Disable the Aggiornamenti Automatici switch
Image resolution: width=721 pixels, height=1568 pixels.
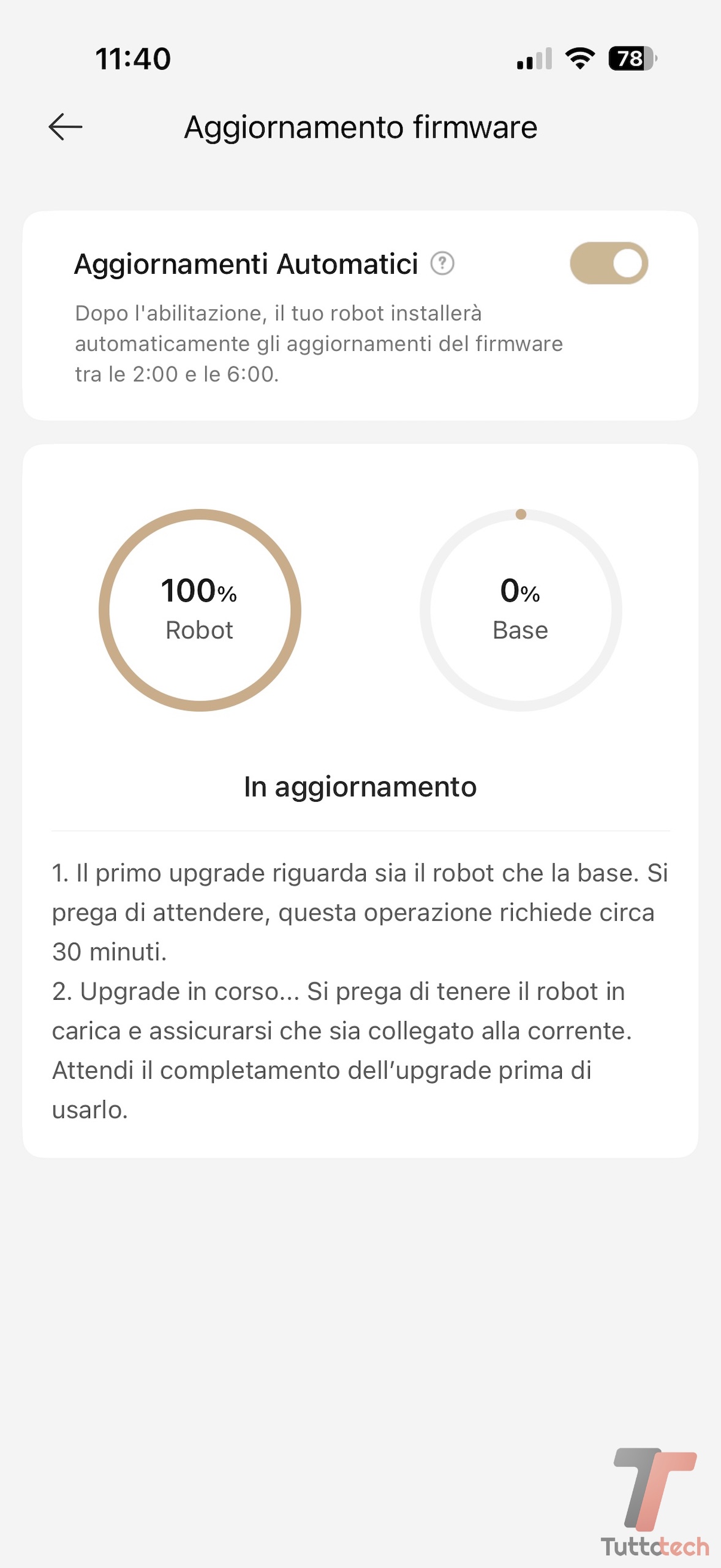pos(608,264)
